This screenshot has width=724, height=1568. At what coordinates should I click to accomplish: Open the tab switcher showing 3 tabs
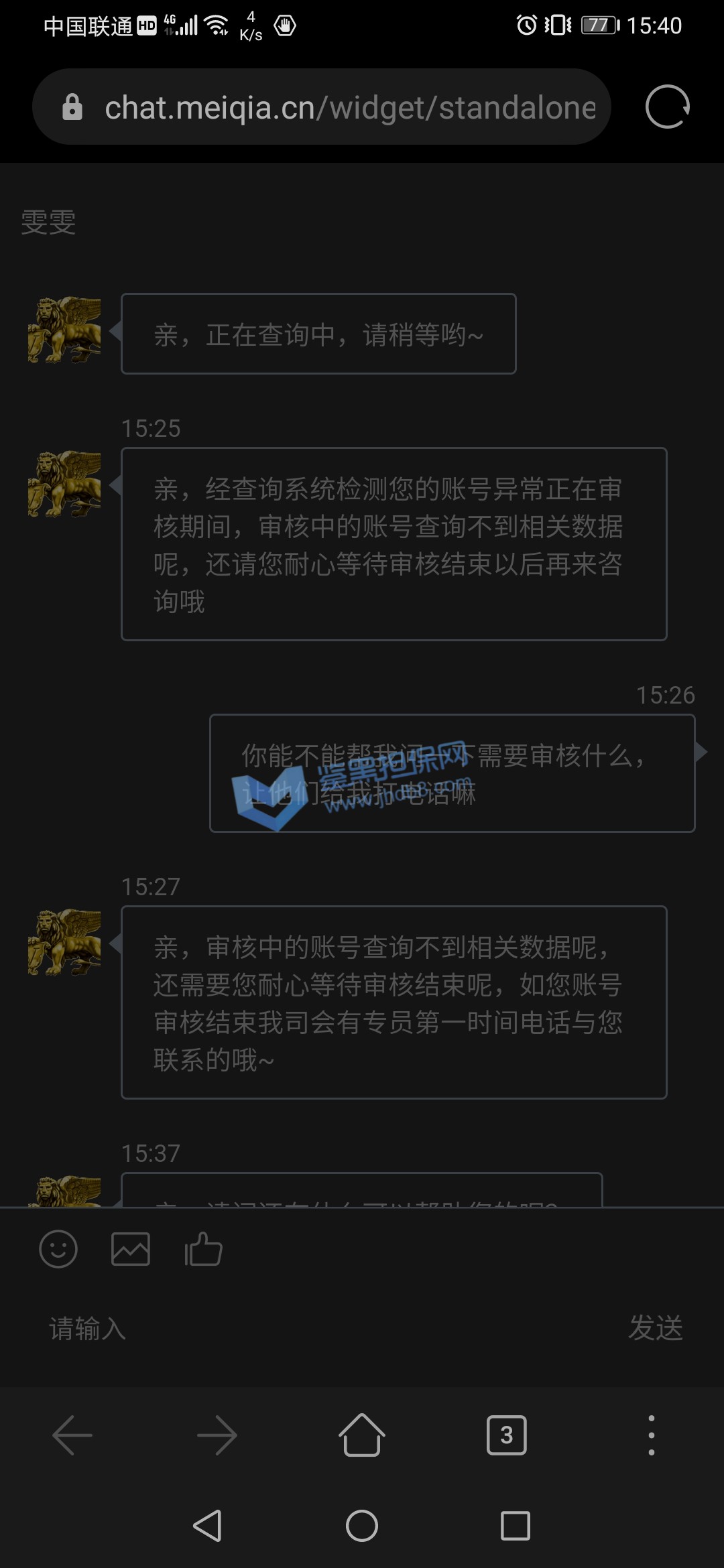[x=507, y=1435]
